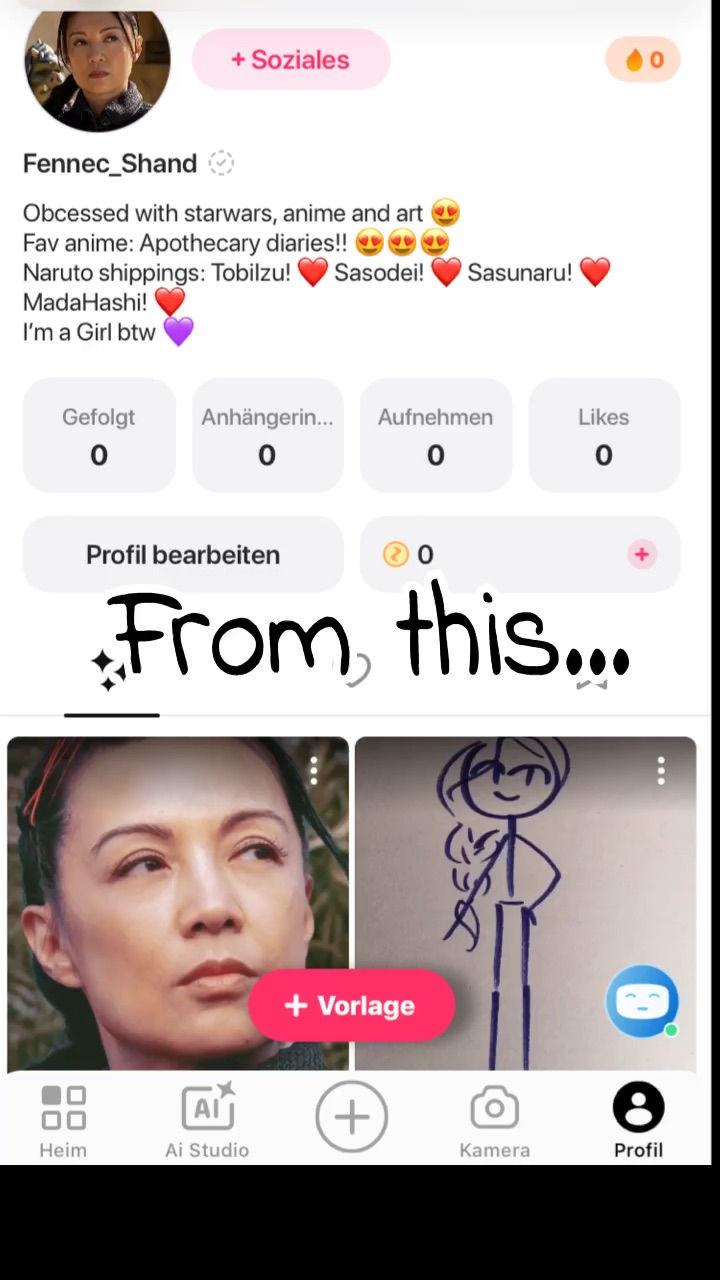Select the Profil tab
Viewport: 720px width, 1280px height.
(x=638, y=1120)
